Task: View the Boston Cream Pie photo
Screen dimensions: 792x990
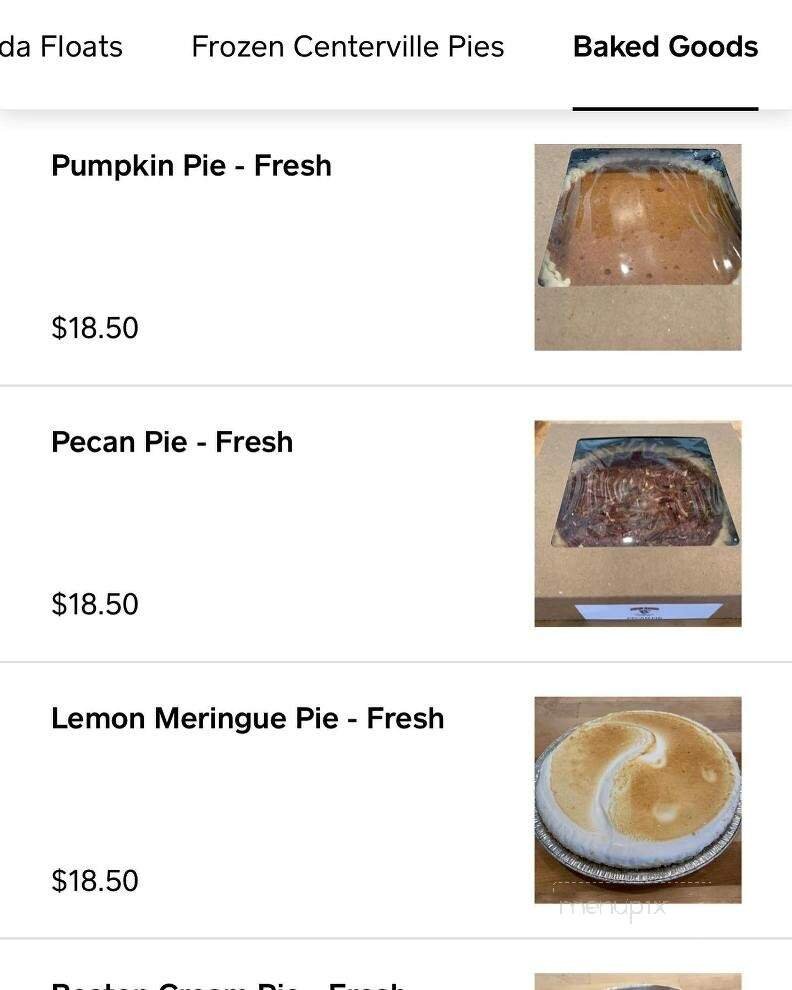Action: click(x=638, y=978)
